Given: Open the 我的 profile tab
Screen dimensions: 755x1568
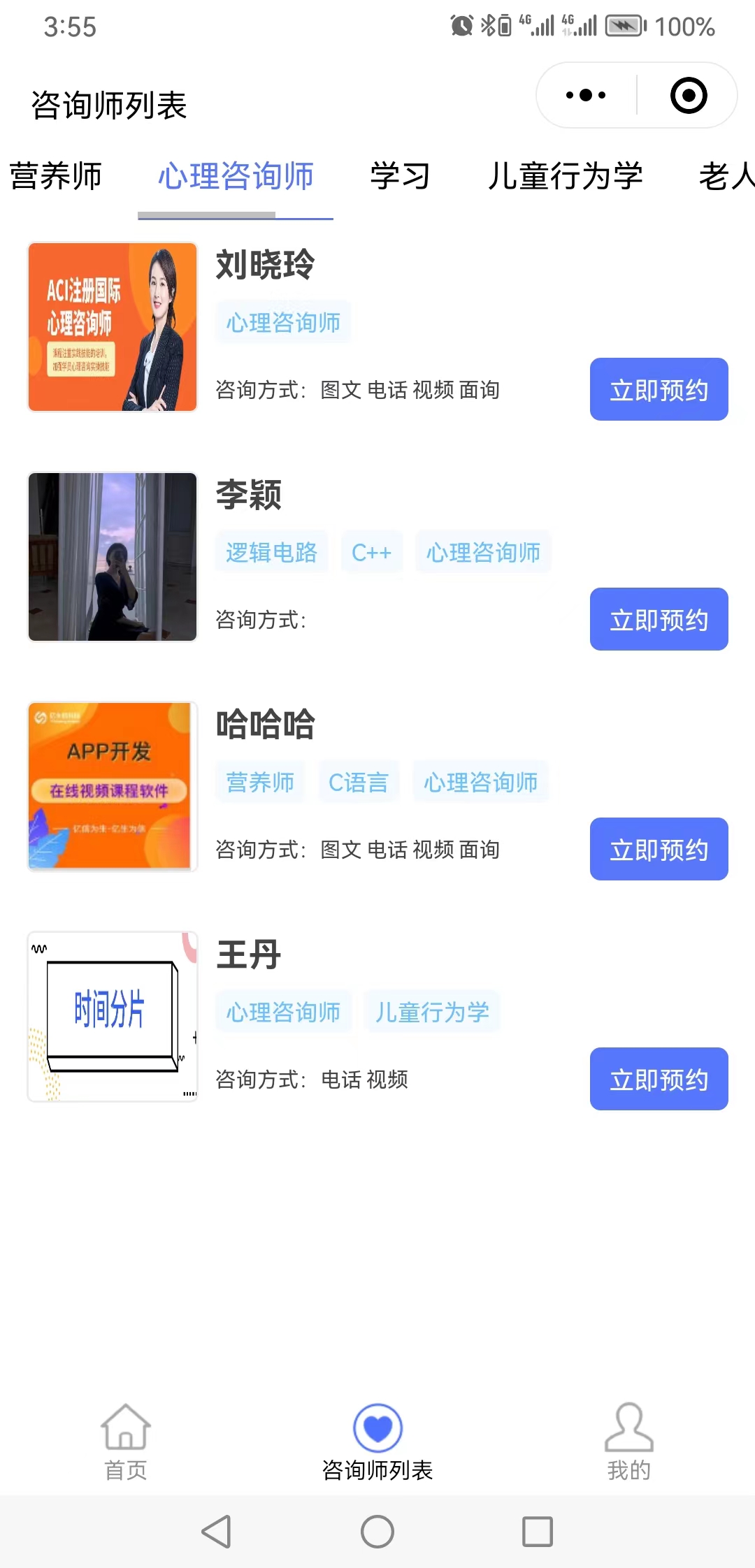Looking at the screenshot, I should coord(628,1442).
